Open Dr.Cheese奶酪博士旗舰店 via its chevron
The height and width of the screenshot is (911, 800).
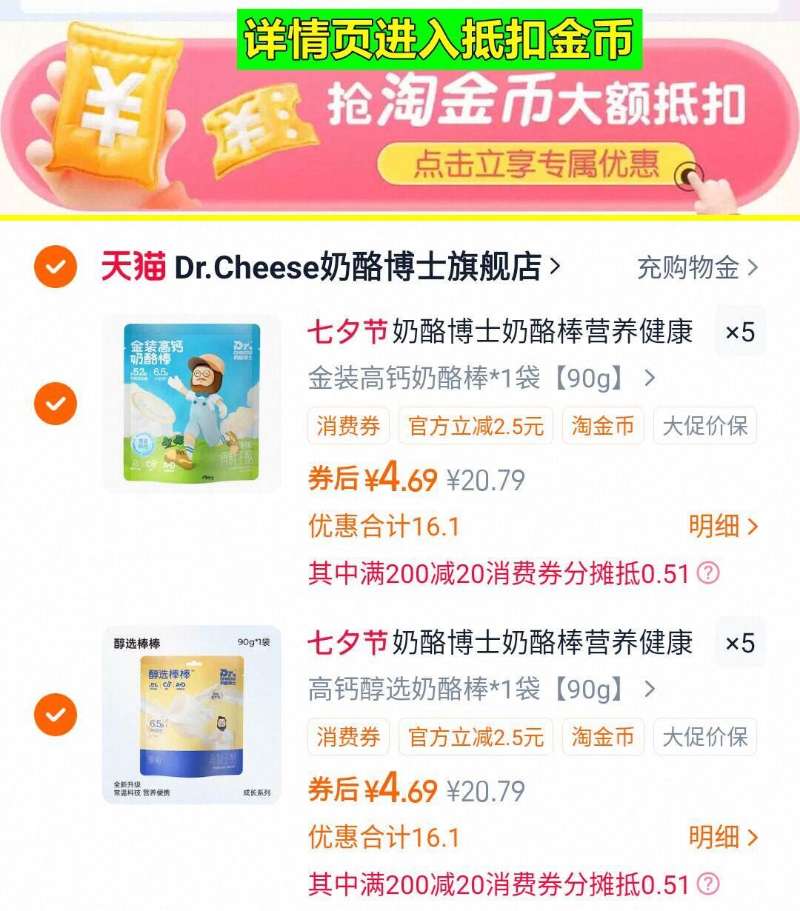pos(554,264)
